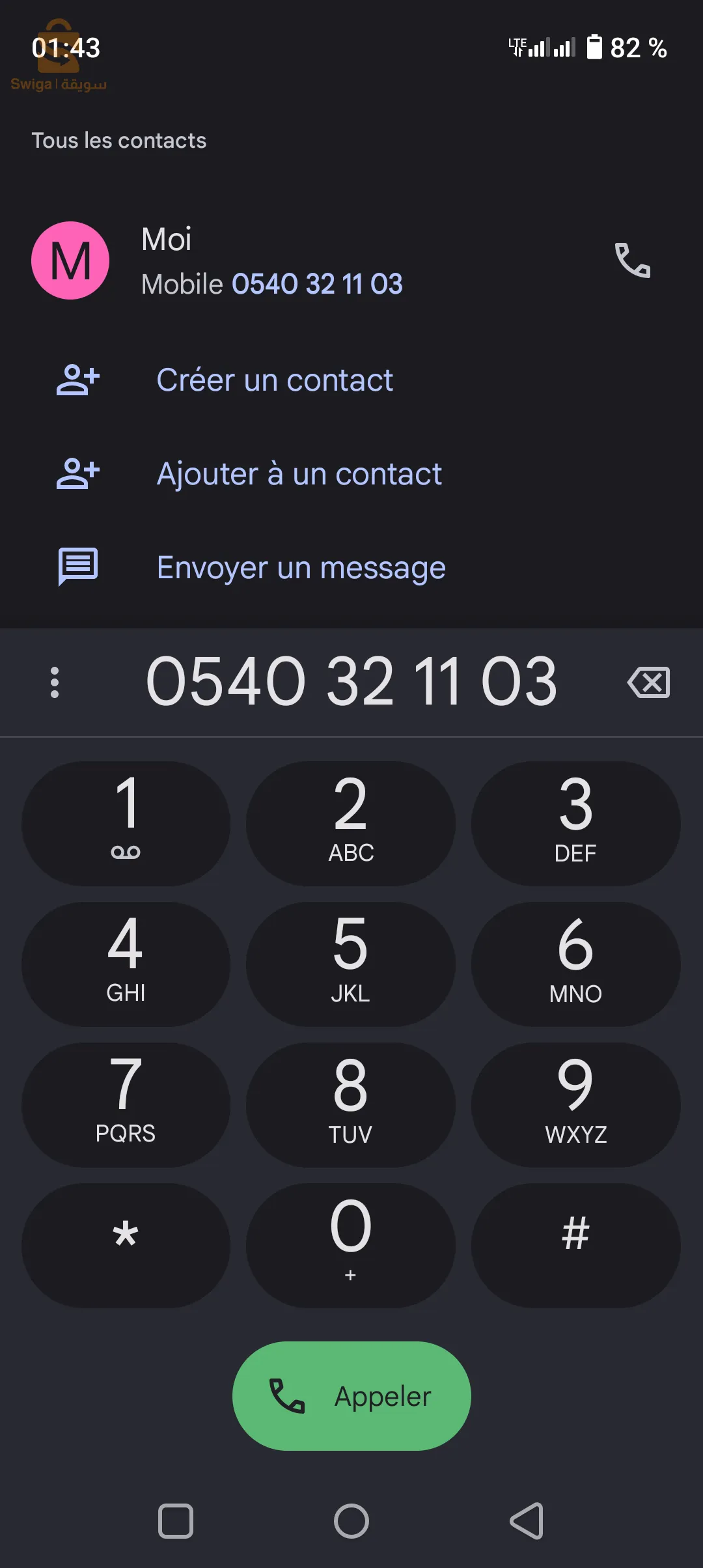Call the Moi contact via phone icon
The image size is (703, 1568).
632,260
